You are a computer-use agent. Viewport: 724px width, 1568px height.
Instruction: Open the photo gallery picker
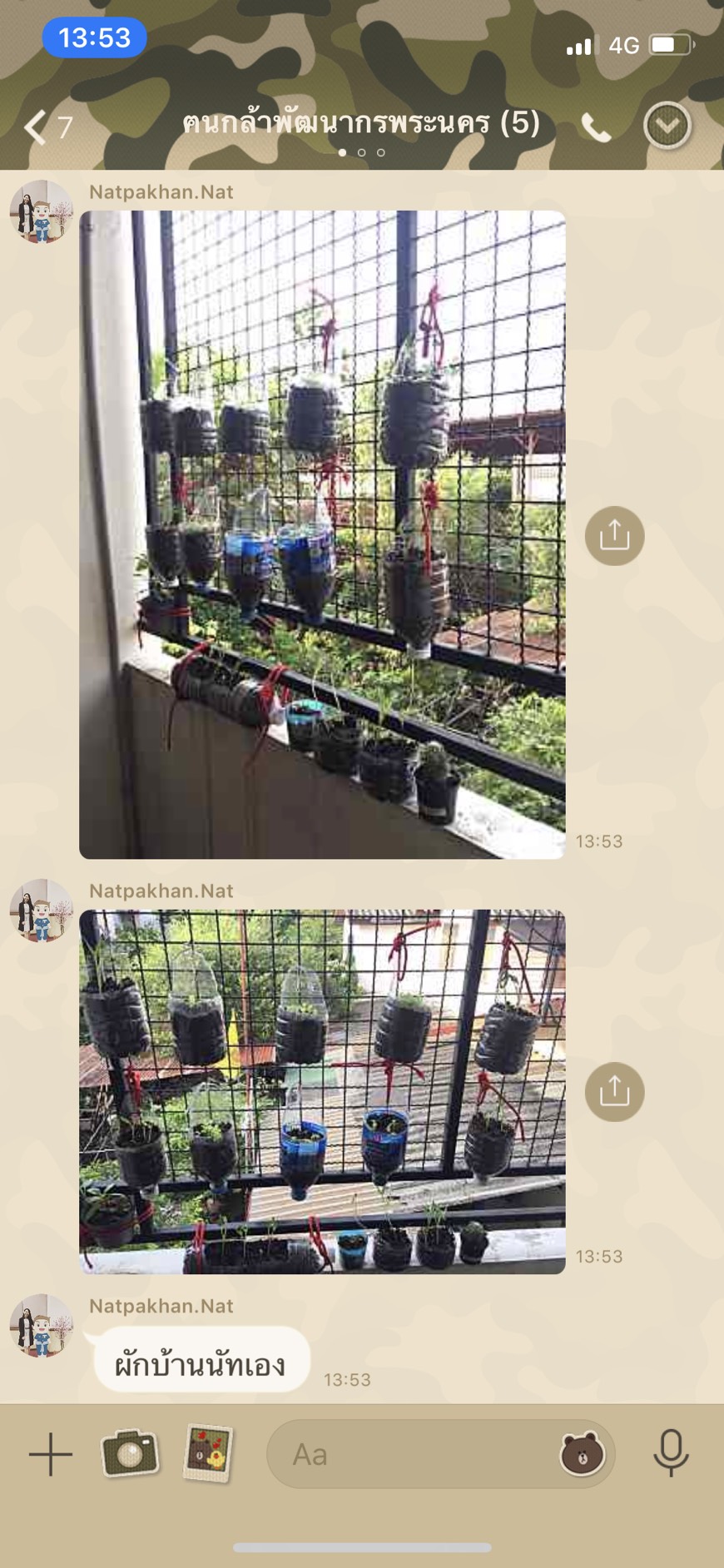click(x=207, y=1453)
